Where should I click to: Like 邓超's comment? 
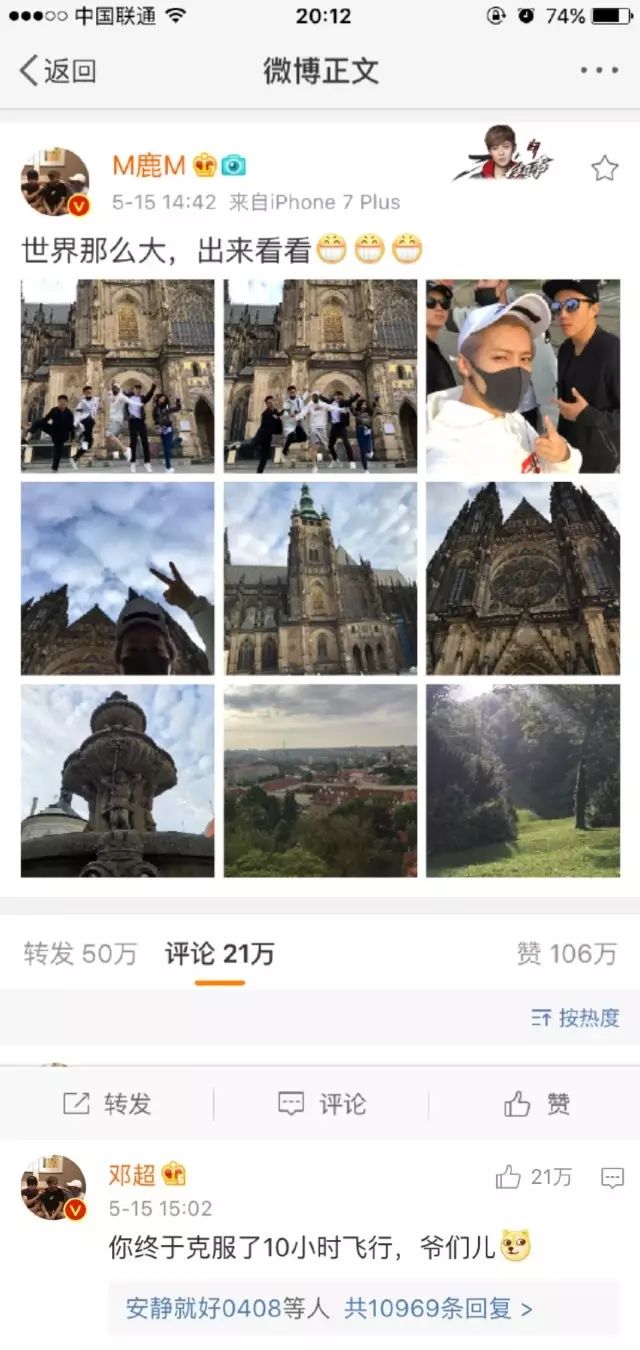coord(534,1178)
